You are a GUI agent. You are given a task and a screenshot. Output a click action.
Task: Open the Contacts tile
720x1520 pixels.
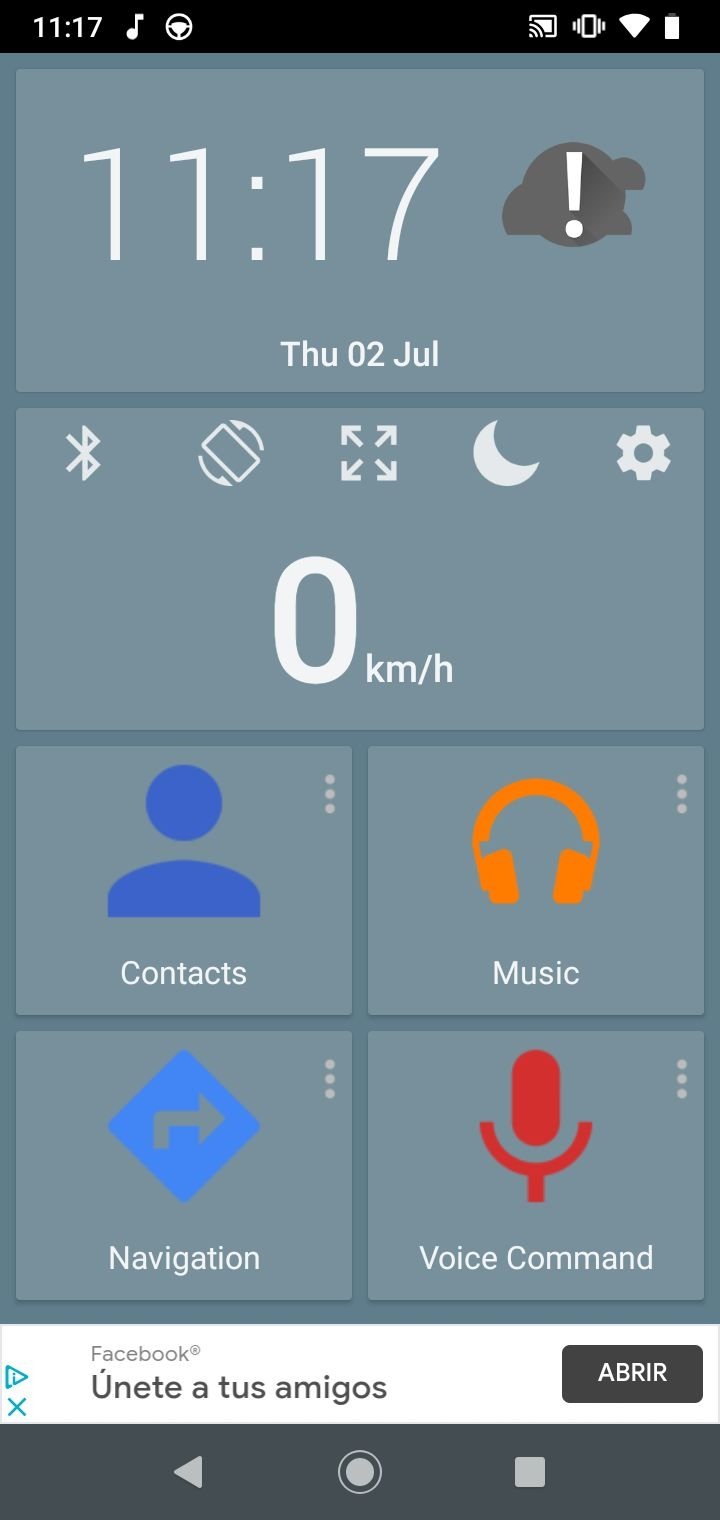[184, 880]
